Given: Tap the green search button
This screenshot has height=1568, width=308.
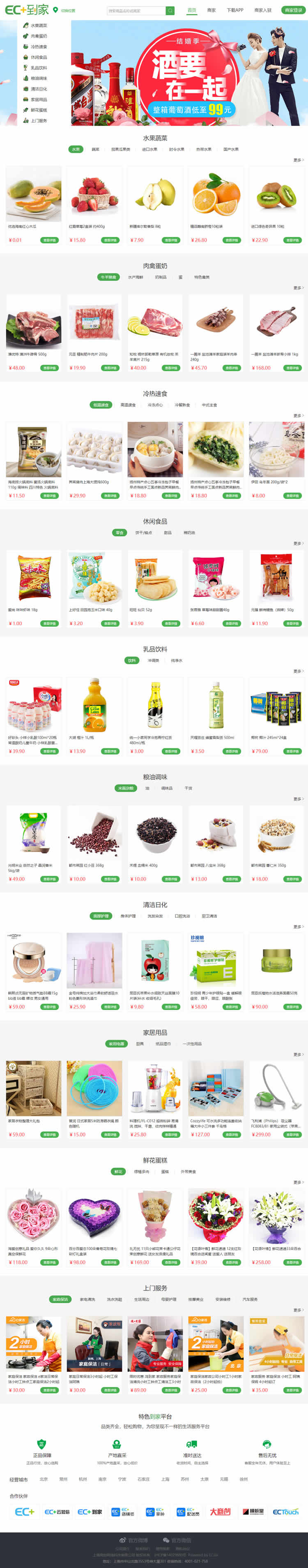Looking at the screenshot, I should tap(170, 10).
